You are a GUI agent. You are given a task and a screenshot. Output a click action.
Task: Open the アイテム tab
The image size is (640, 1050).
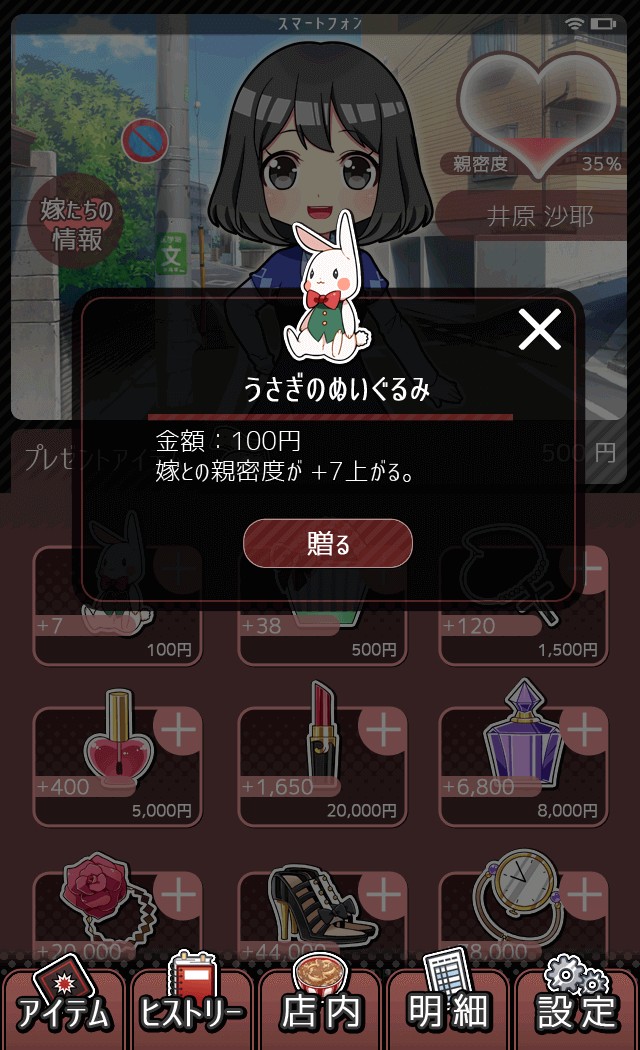point(64,1008)
